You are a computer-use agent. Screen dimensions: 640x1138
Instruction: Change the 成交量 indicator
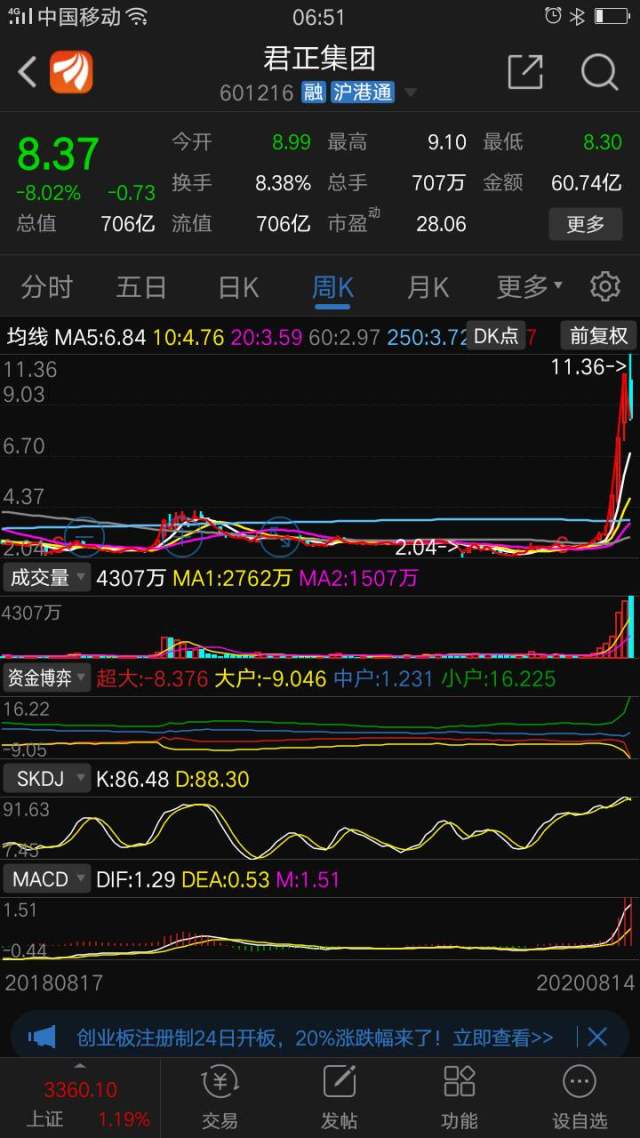pos(46,577)
